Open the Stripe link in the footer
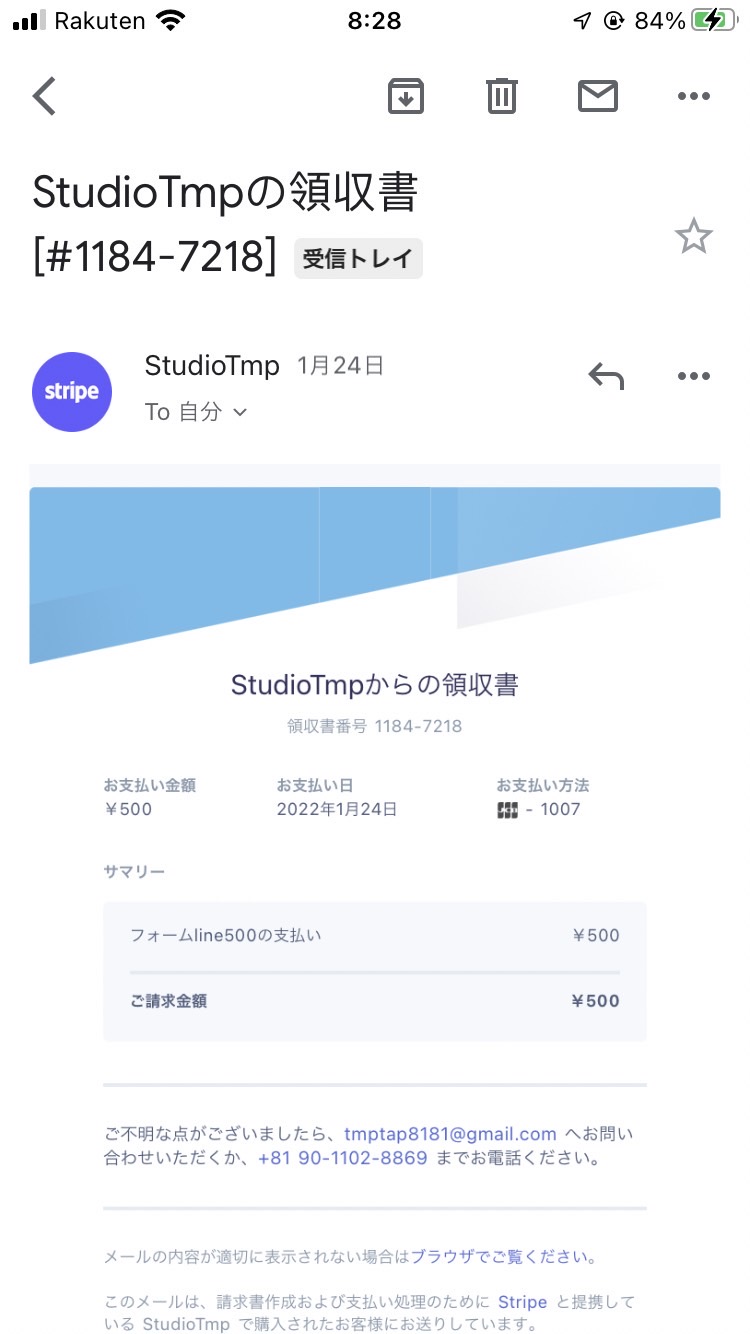750x1334 pixels. tap(523, 1302)
